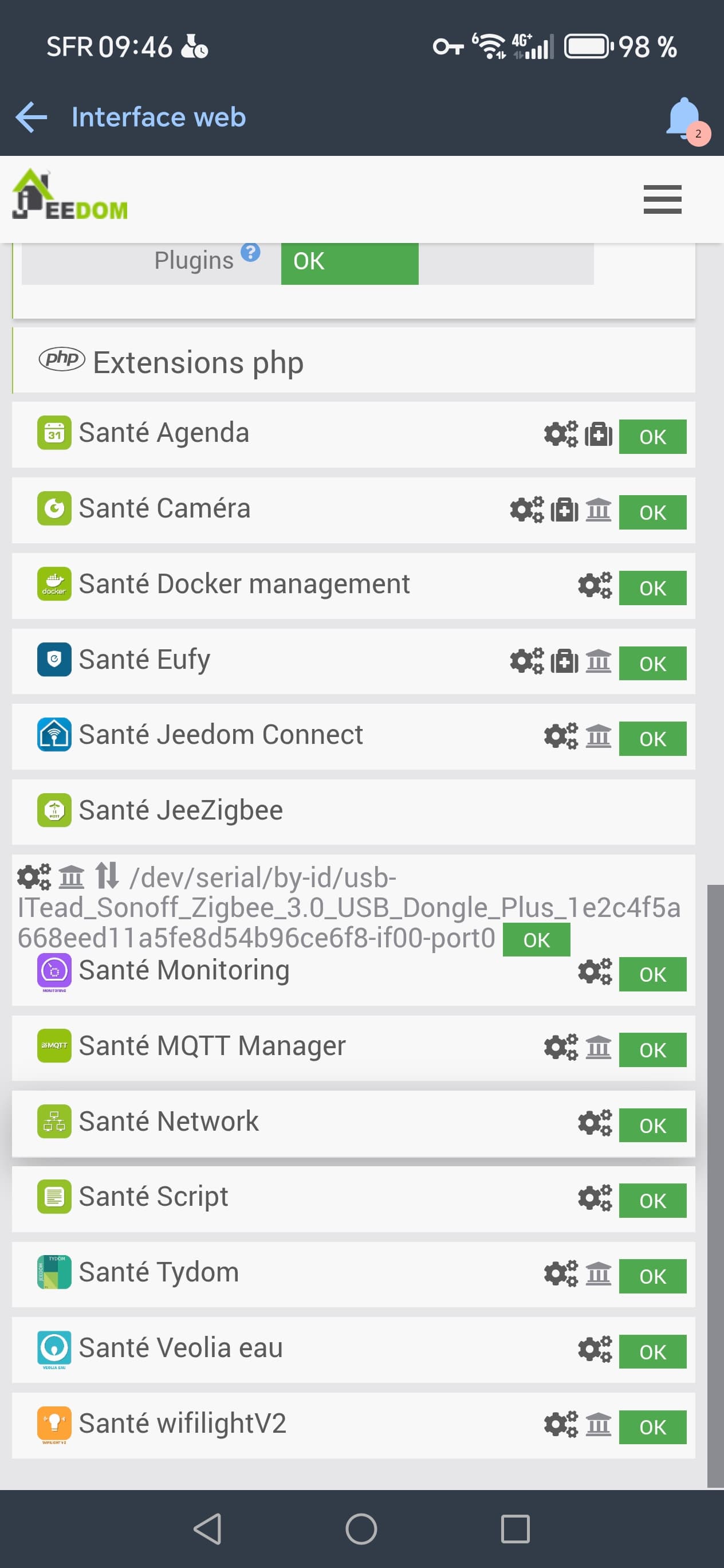Open Santé Monitoring gear settings
The width and height of the screenshot is (724, 1568).
595,971
